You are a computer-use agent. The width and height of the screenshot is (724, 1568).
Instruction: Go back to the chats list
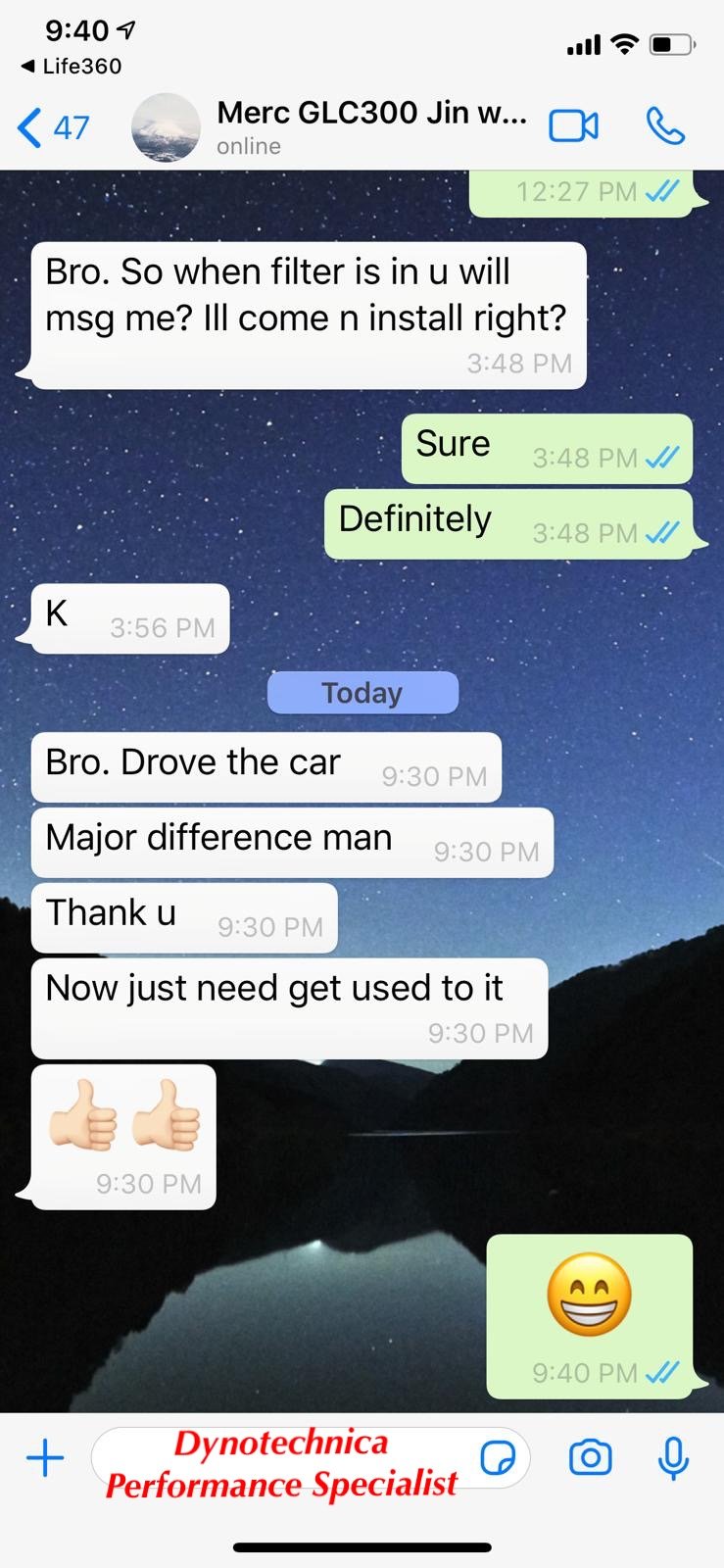tap(53, 127)
